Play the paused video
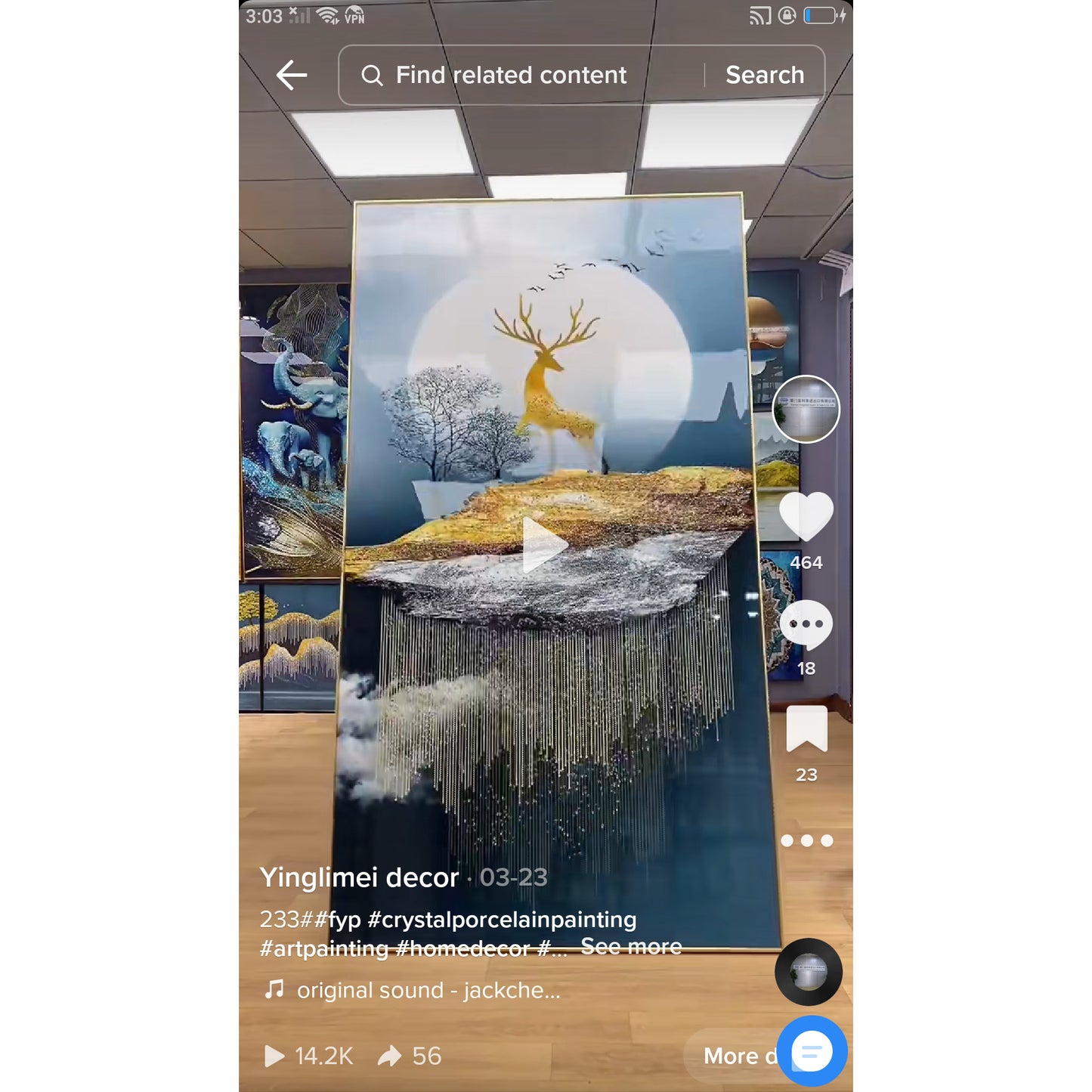Image resolution: width=1092 pixels, height=1092 pixels. 545,544
